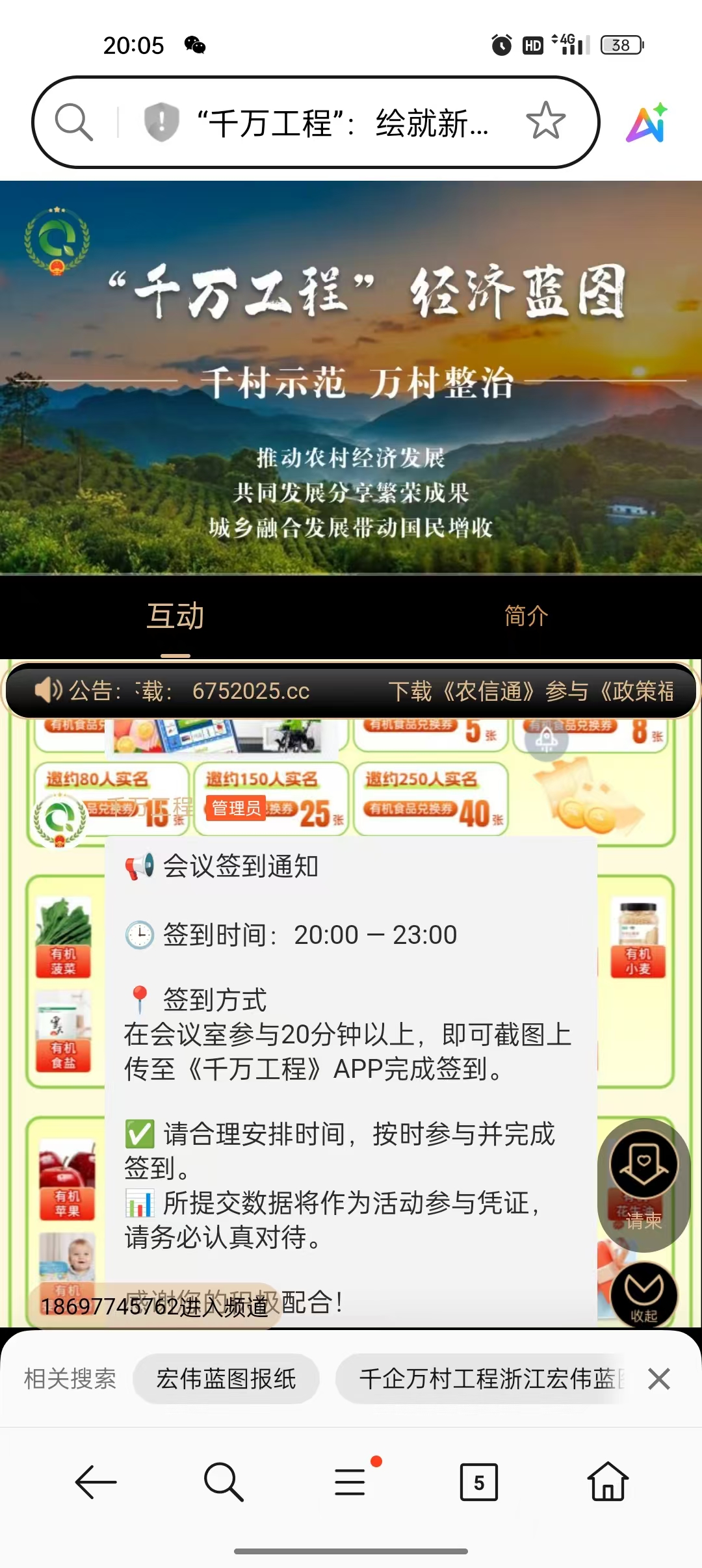Bookmark this page with the star icon
This screenshot has width=702, height=1568.
(x=545, y=121)
